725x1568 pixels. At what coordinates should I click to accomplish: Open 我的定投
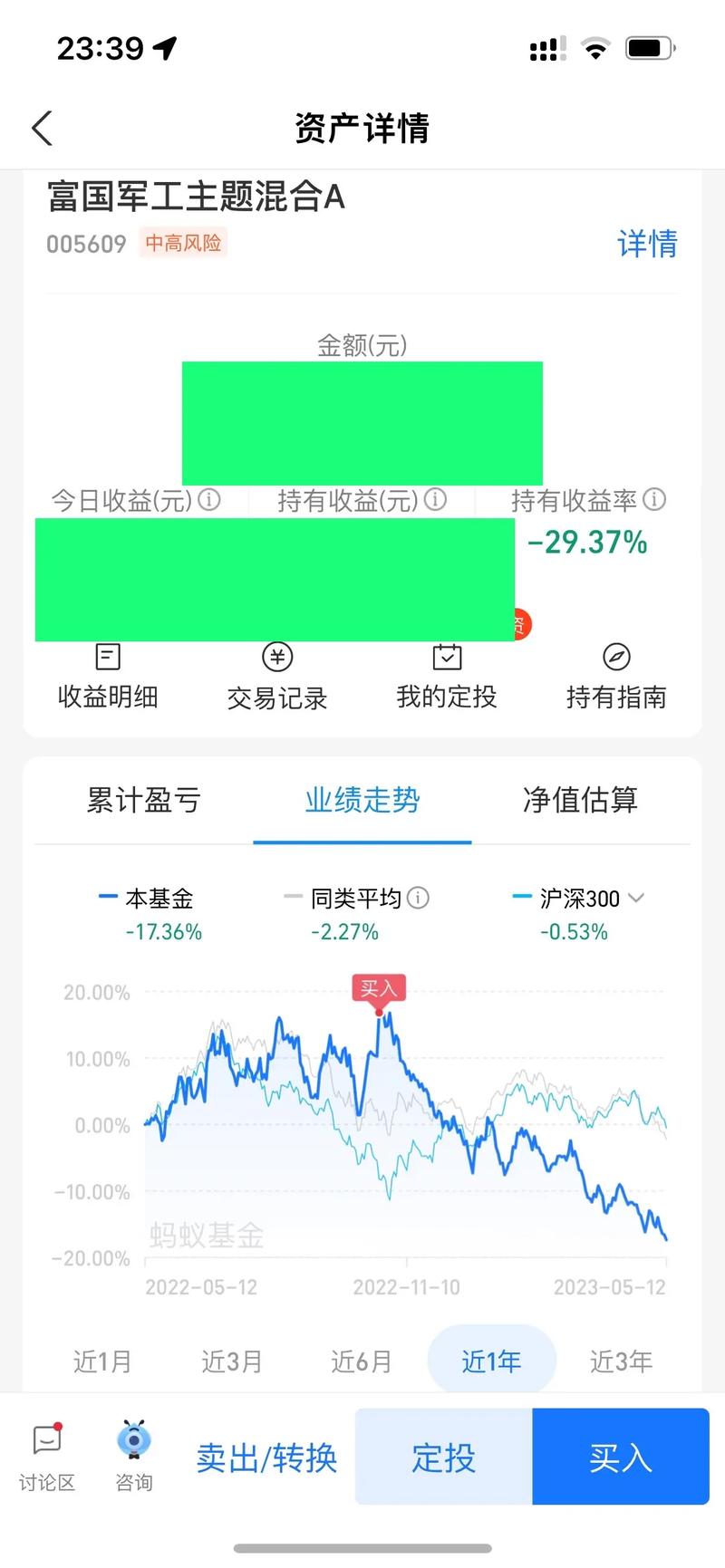447,677
